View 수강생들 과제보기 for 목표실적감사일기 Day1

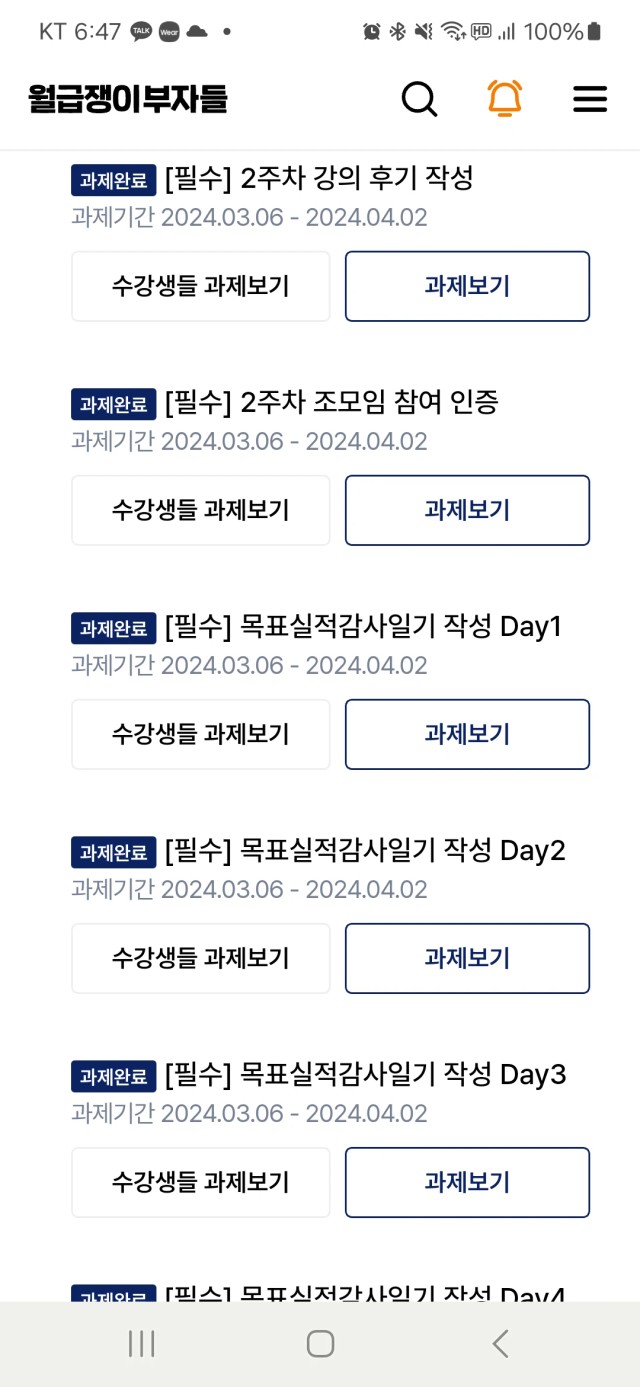[x=201, y=734]
